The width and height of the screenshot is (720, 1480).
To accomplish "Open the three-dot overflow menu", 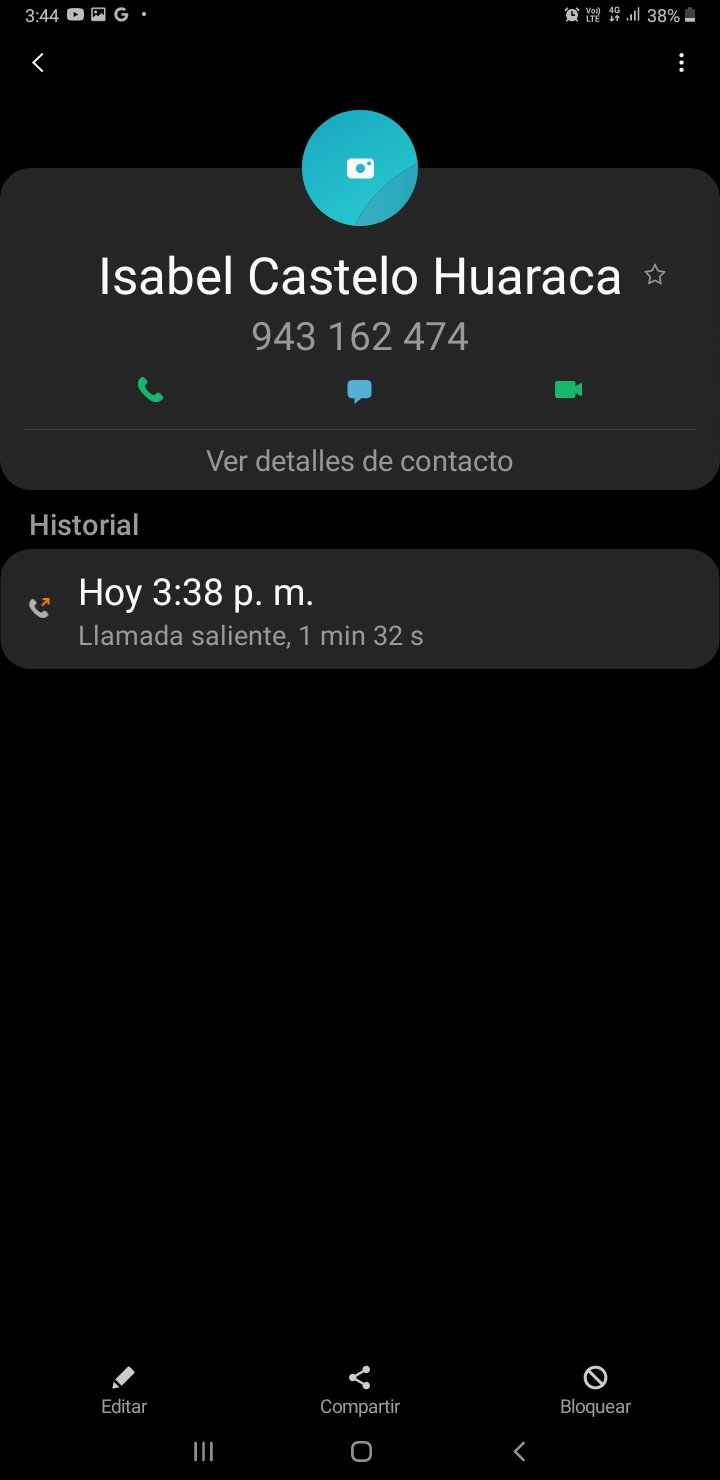I will coord(681,63).
